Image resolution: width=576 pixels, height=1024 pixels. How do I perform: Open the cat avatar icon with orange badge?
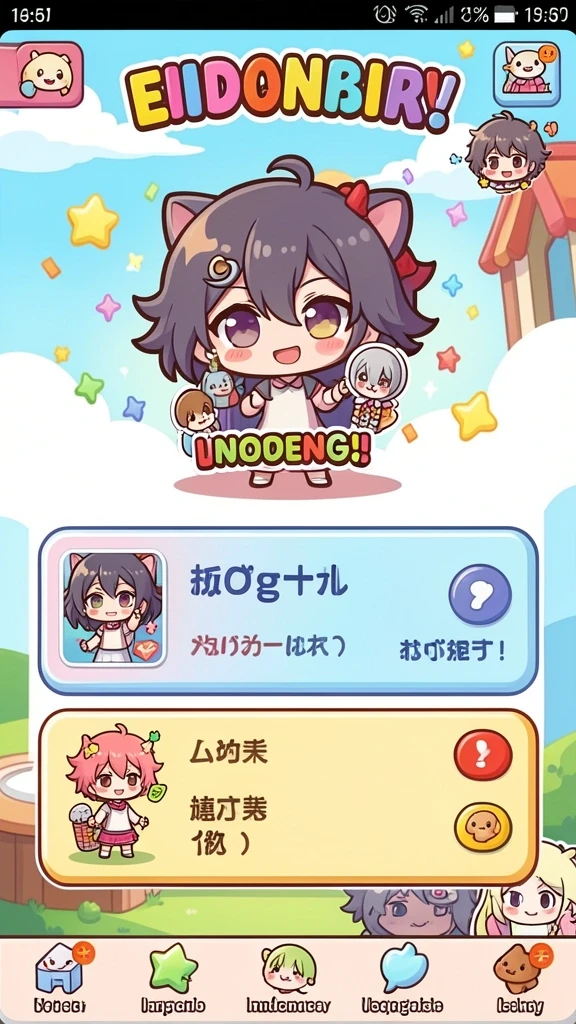click(x=527, y=74)
